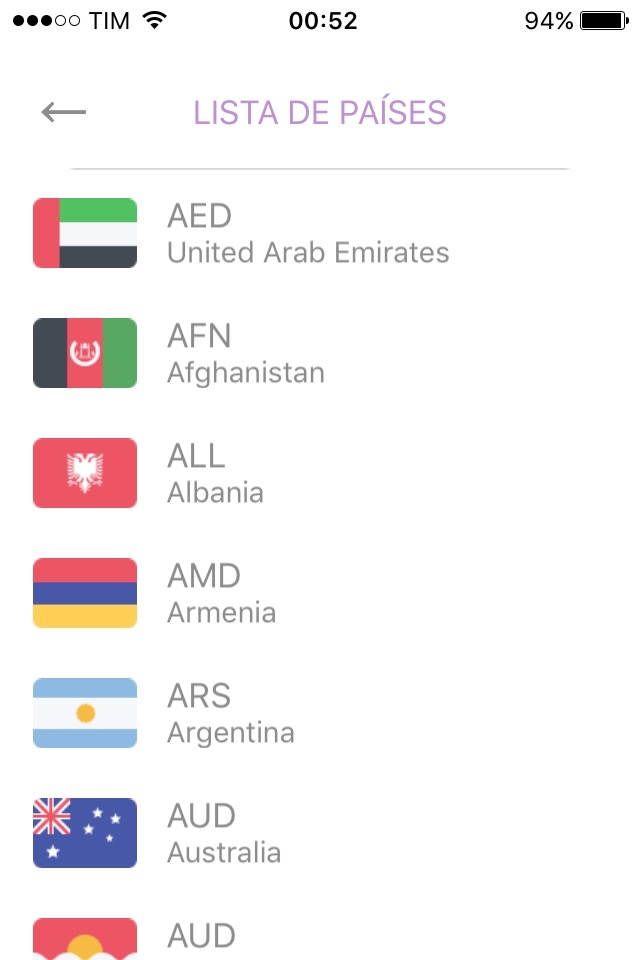Select AED United Arab Emirates
The width and height of the screenshot is (640, 960).
point(308,234)
